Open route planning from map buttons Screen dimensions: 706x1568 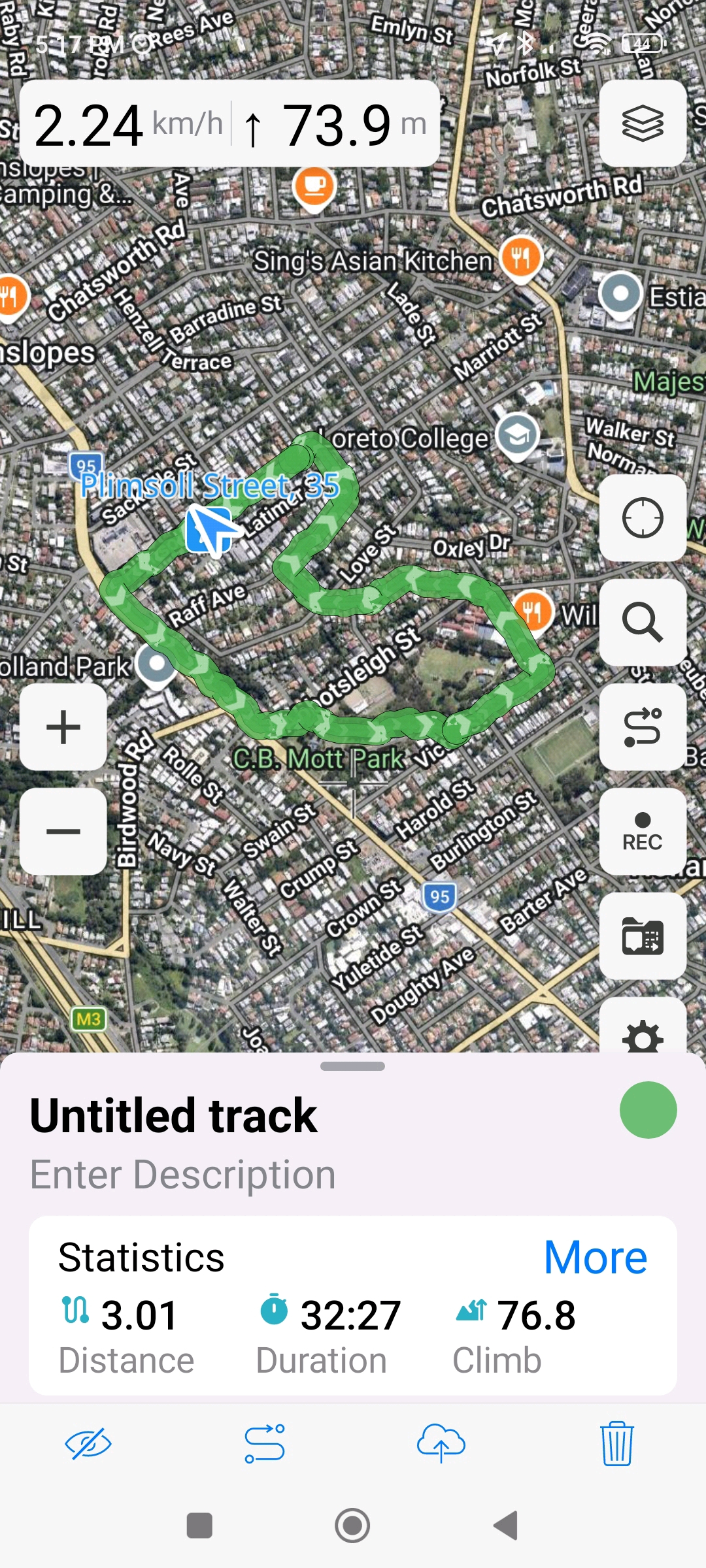[x=642, y=727]
